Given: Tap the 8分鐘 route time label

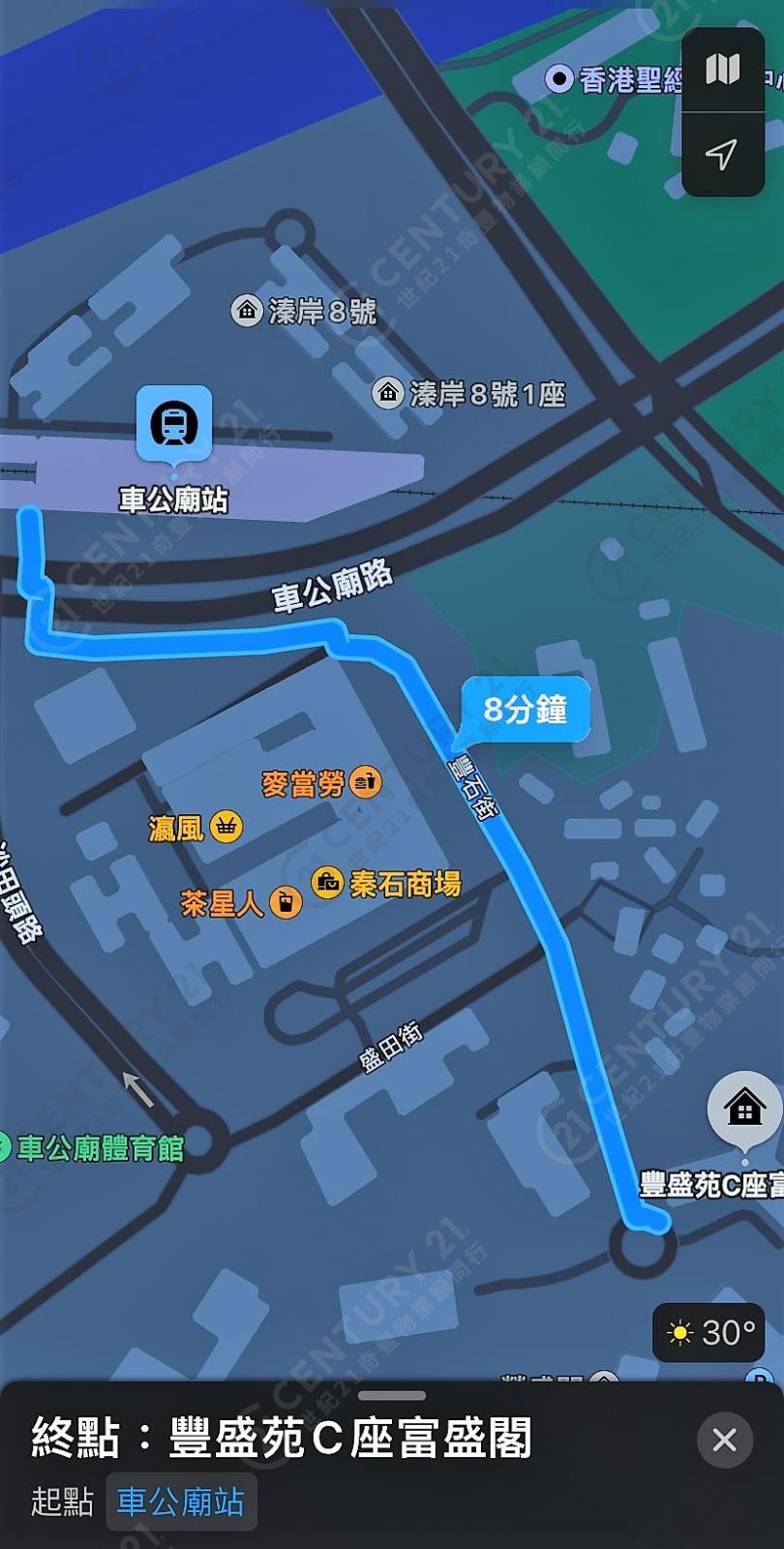Looking at the screenshot, I should (526, 710).
